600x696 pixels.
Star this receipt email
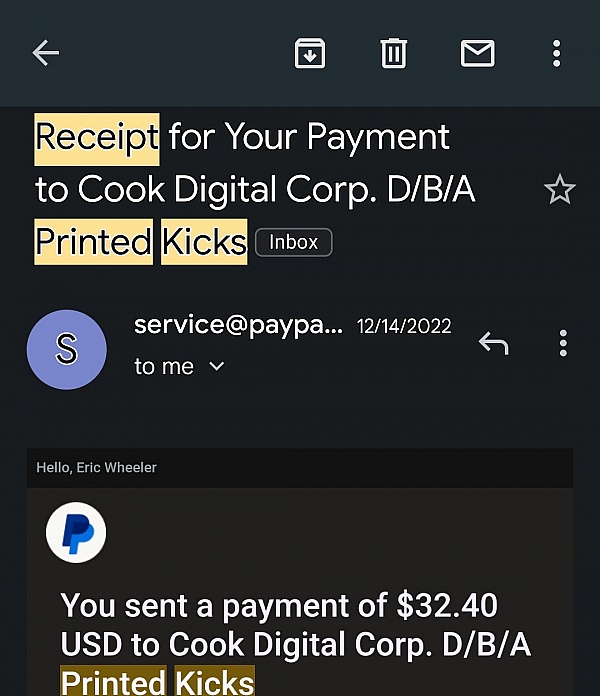(x=559, y=189)
